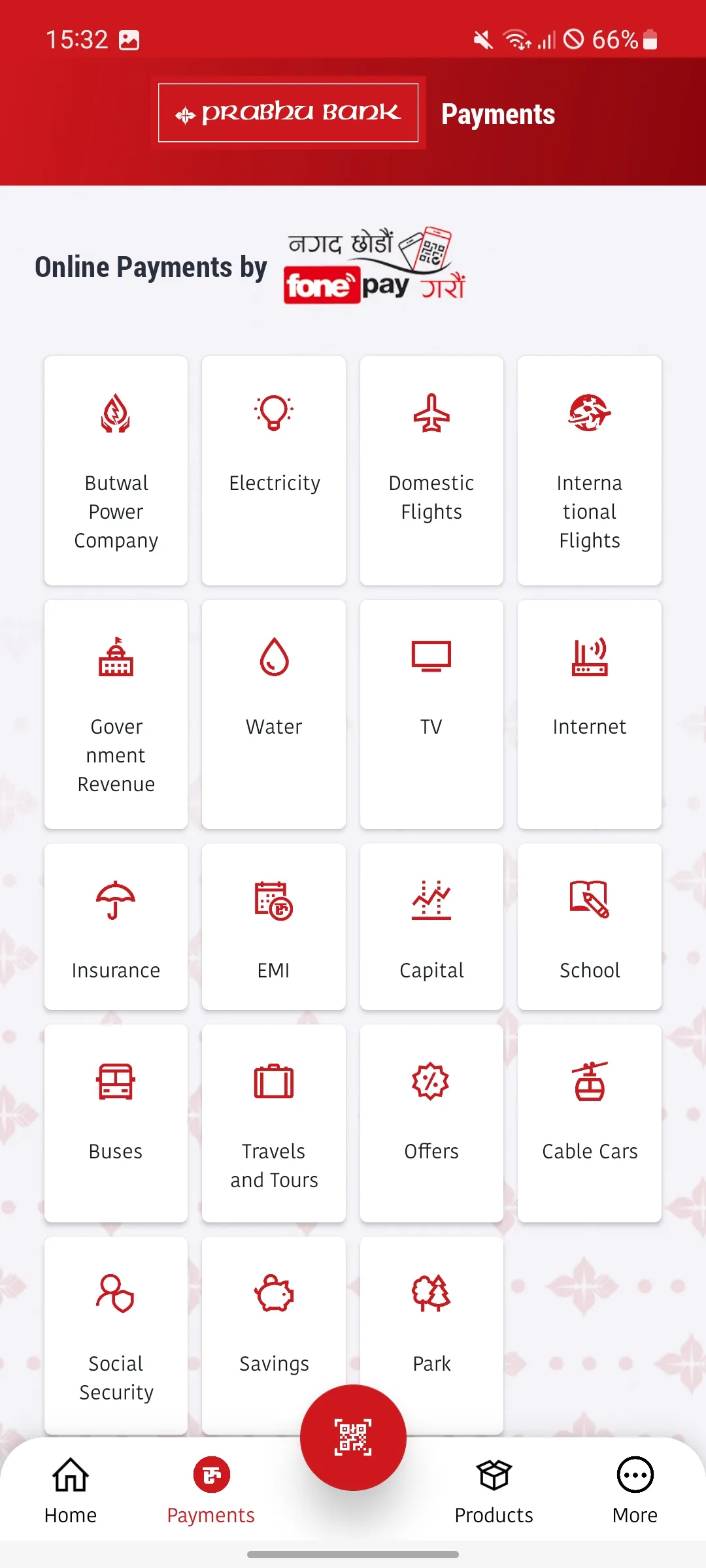Open the Capital category
This screenshot has height=1568, width=706.
[431, 926]
